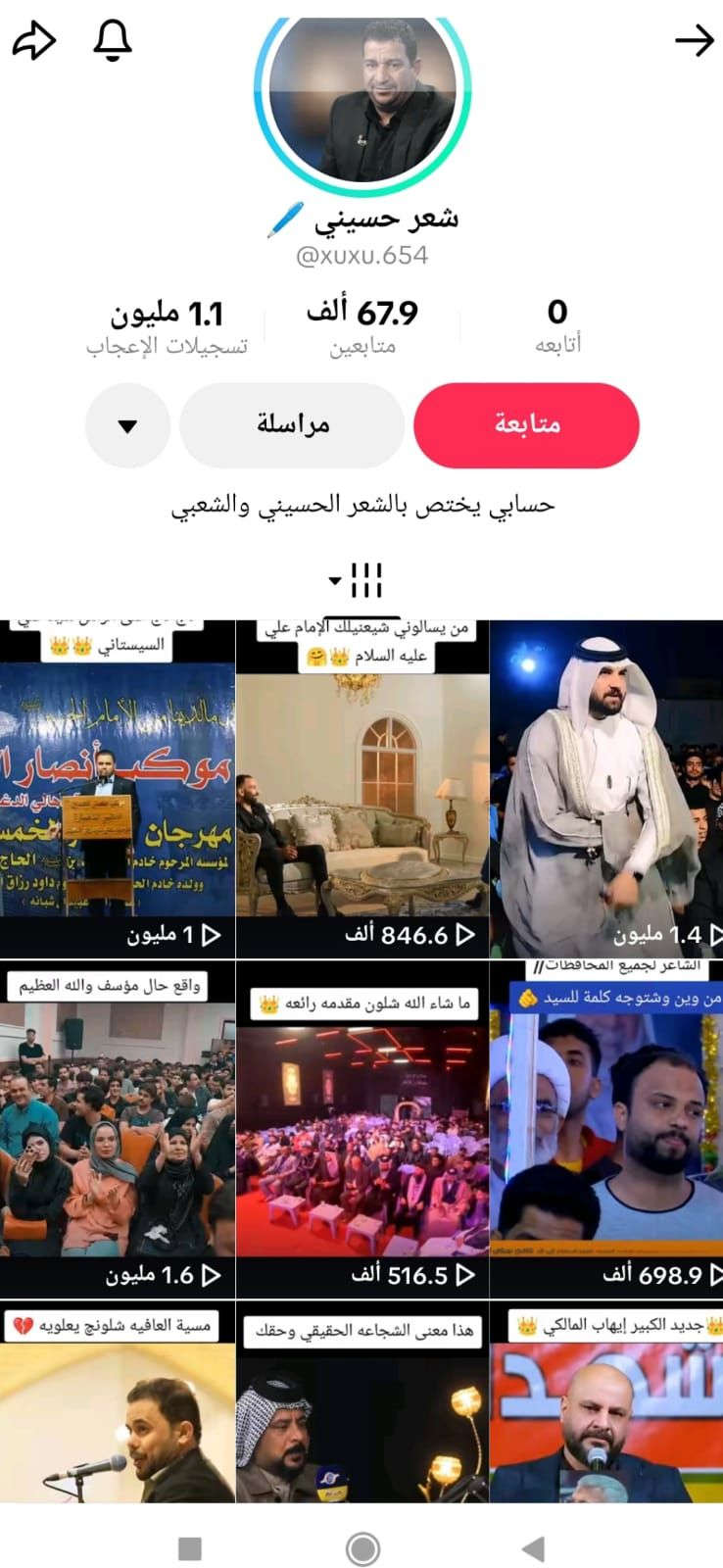The image size is (723, 1568).
Task: Play the video with 1.4 مليون views
Action: coord(605,789)
